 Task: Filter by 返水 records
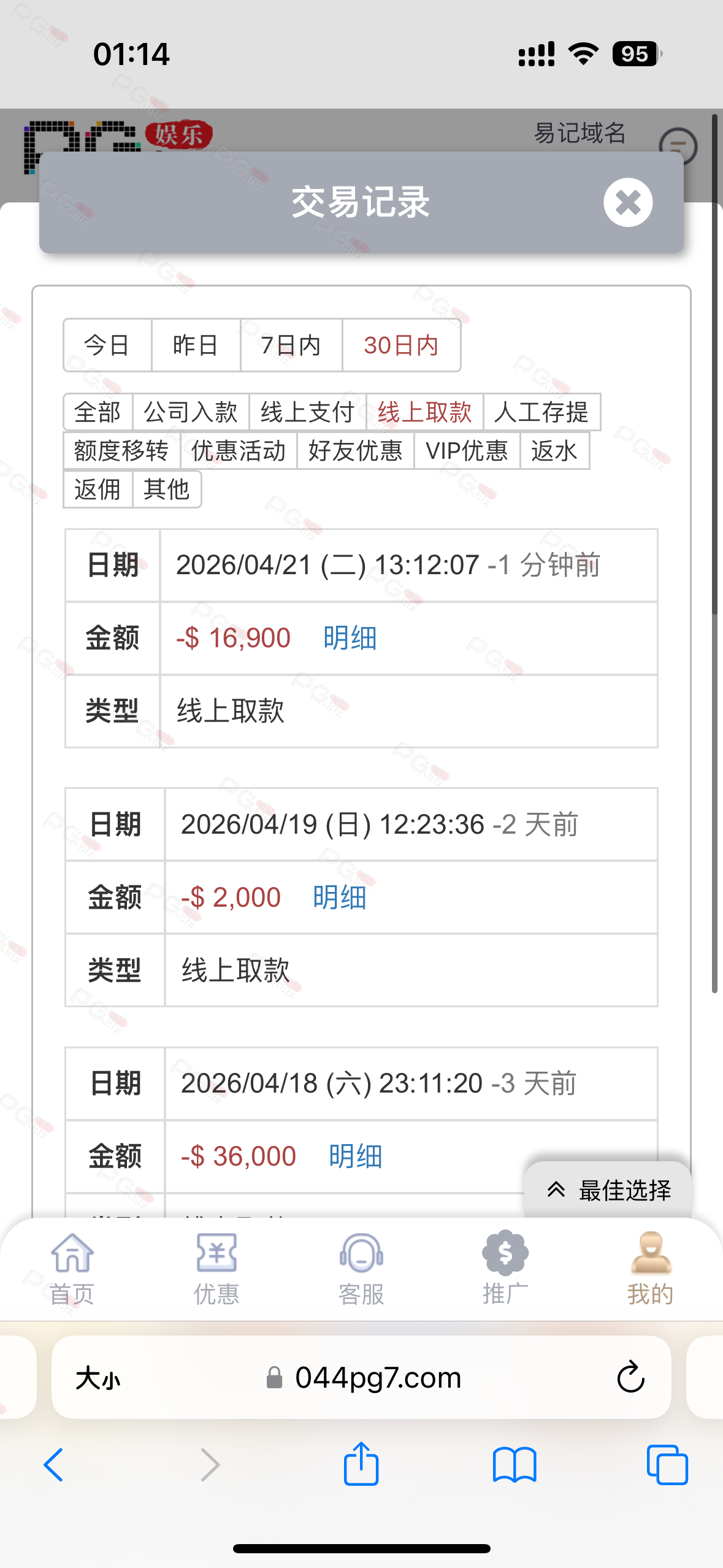pos(554,451)
